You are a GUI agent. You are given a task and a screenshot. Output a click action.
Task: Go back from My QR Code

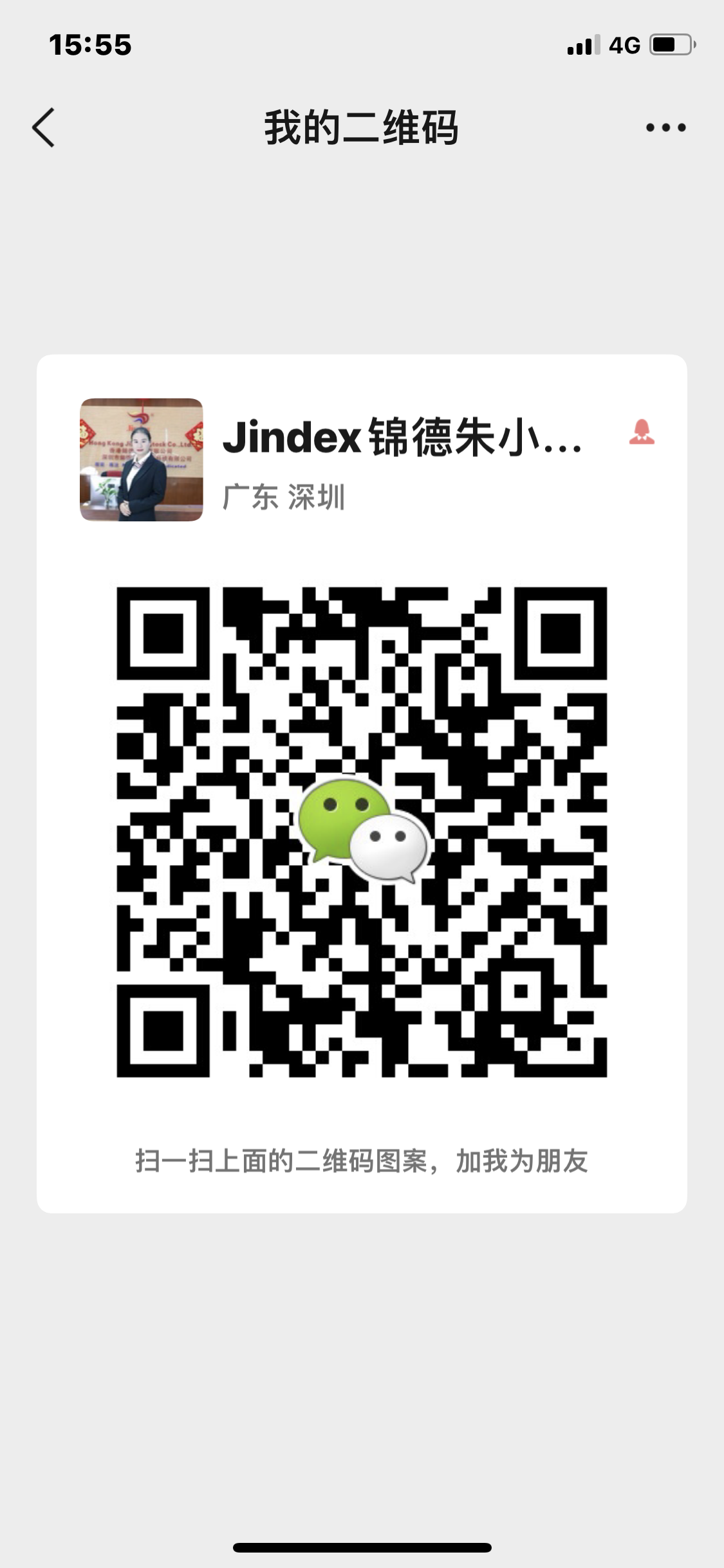pyautogui.click(x=44, y=127)
